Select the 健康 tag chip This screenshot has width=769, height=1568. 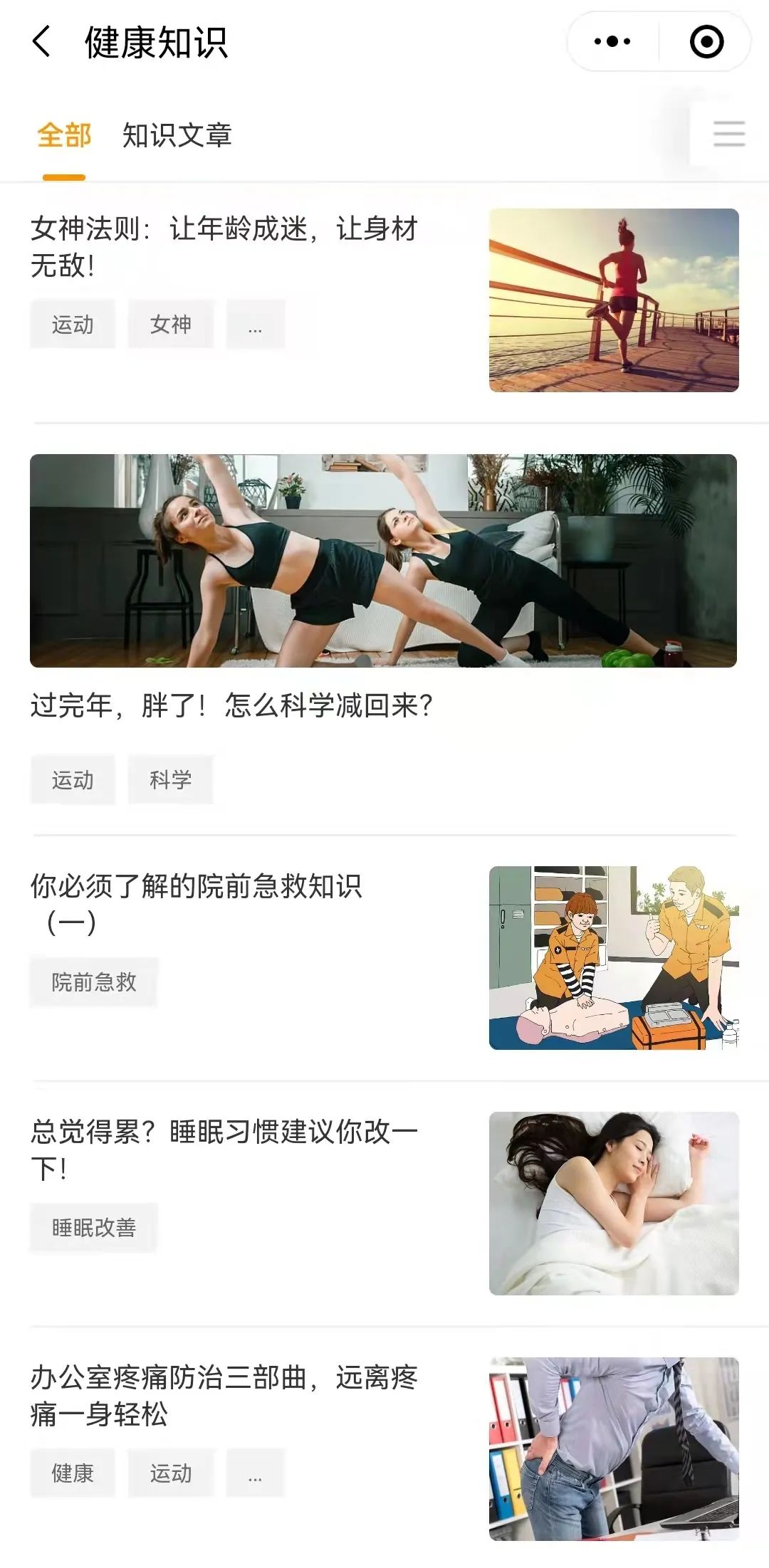point(72,1473)
